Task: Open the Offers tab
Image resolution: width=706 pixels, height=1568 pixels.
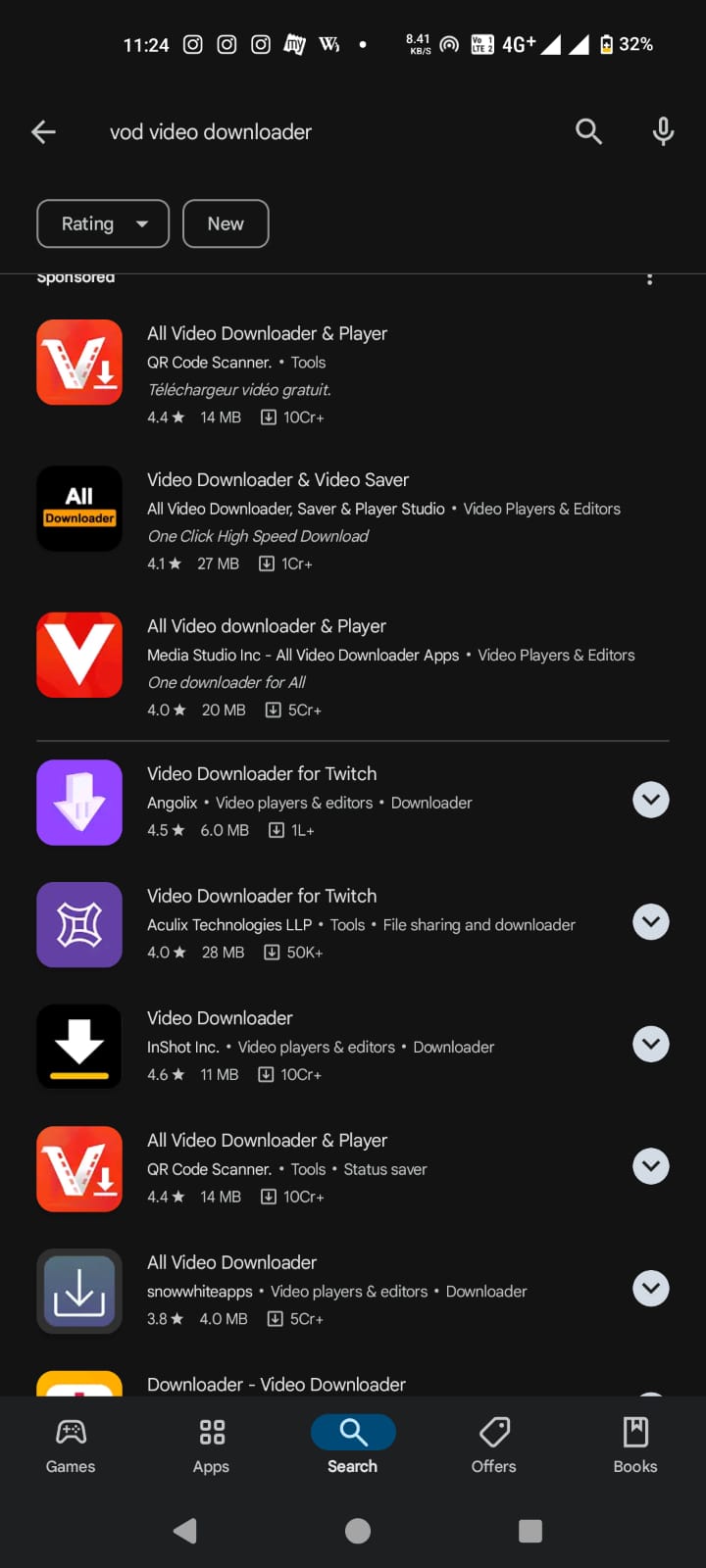Action: point(493,1446)
